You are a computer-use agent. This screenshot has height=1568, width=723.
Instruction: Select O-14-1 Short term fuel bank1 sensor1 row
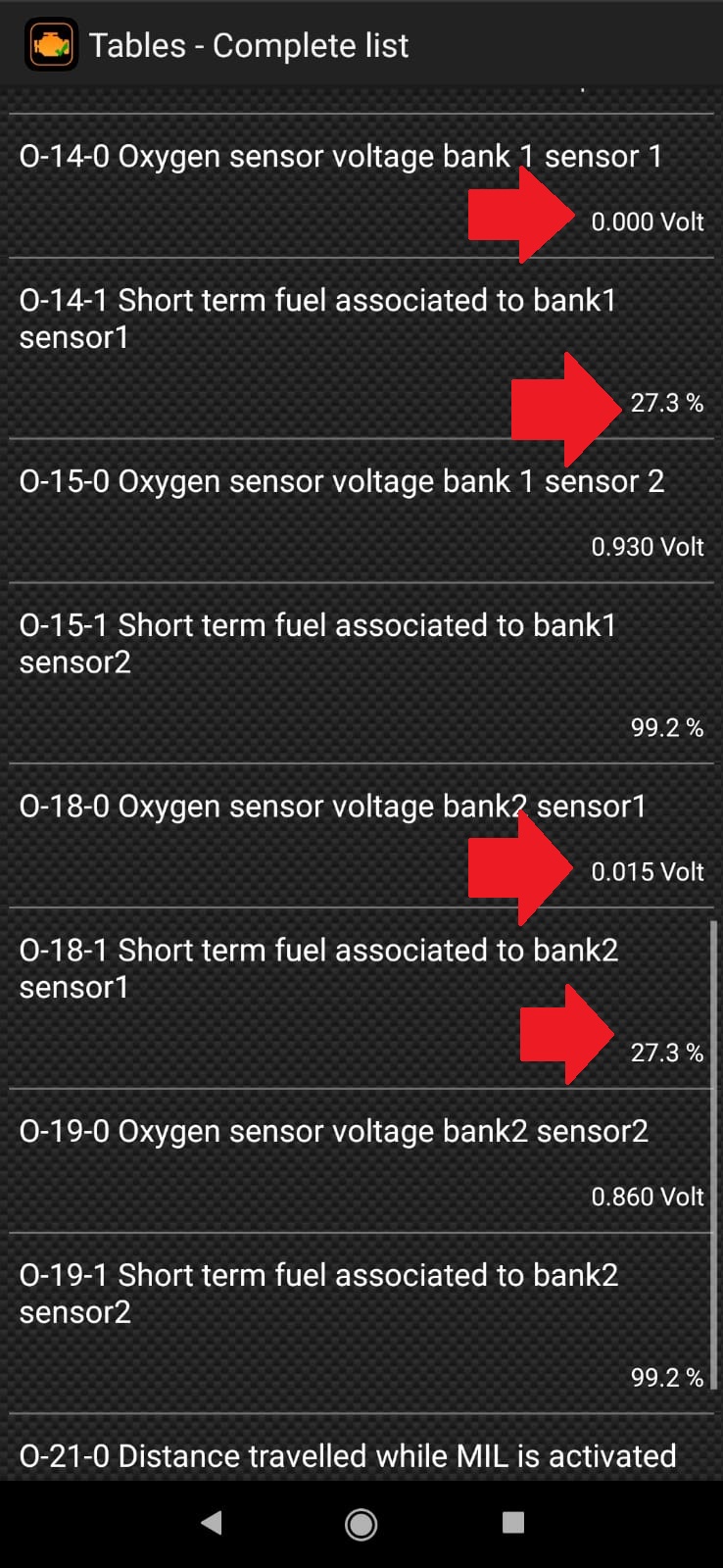click(361, 349)
